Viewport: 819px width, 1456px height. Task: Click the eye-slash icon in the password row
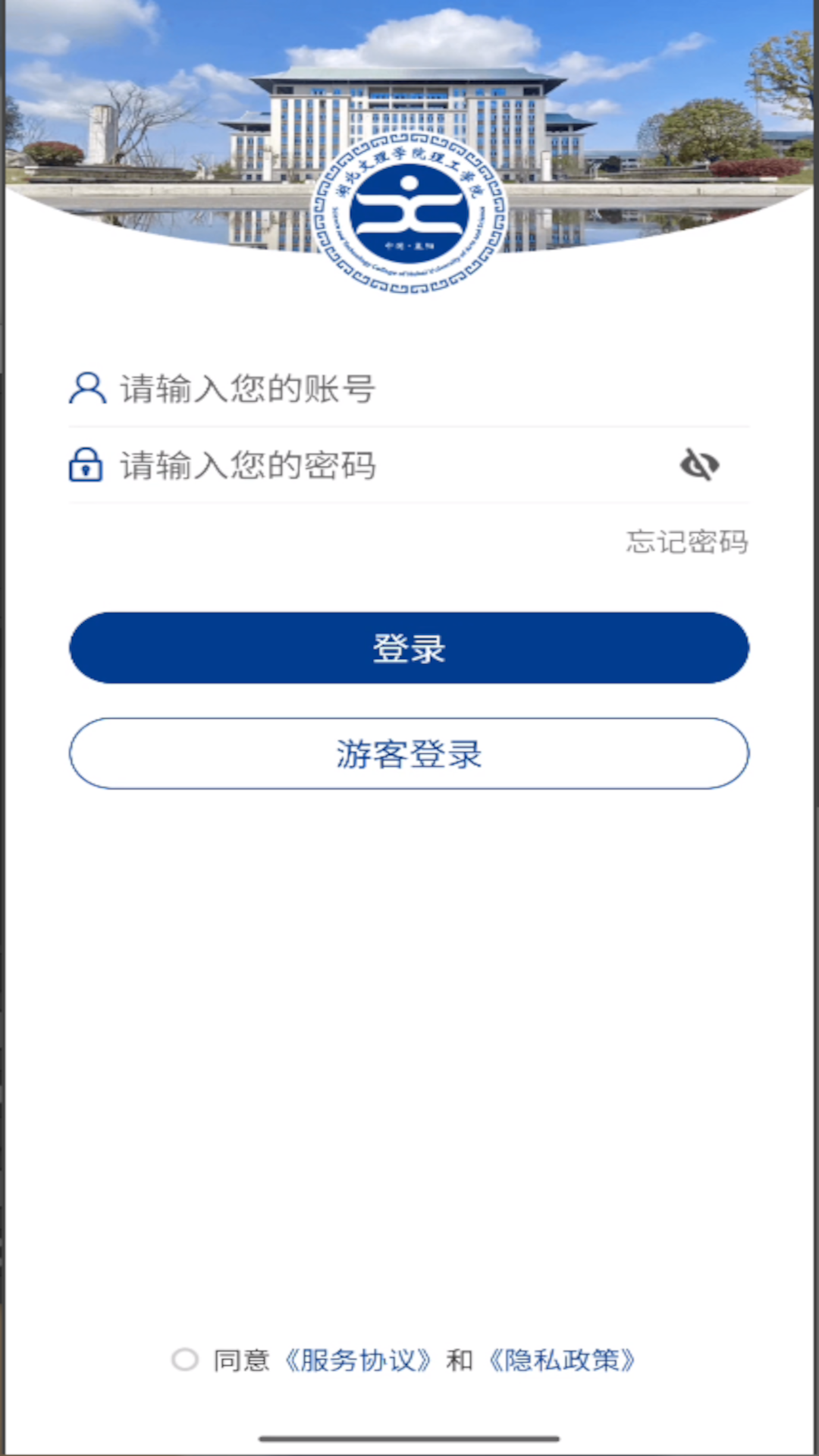coord(700,464)
